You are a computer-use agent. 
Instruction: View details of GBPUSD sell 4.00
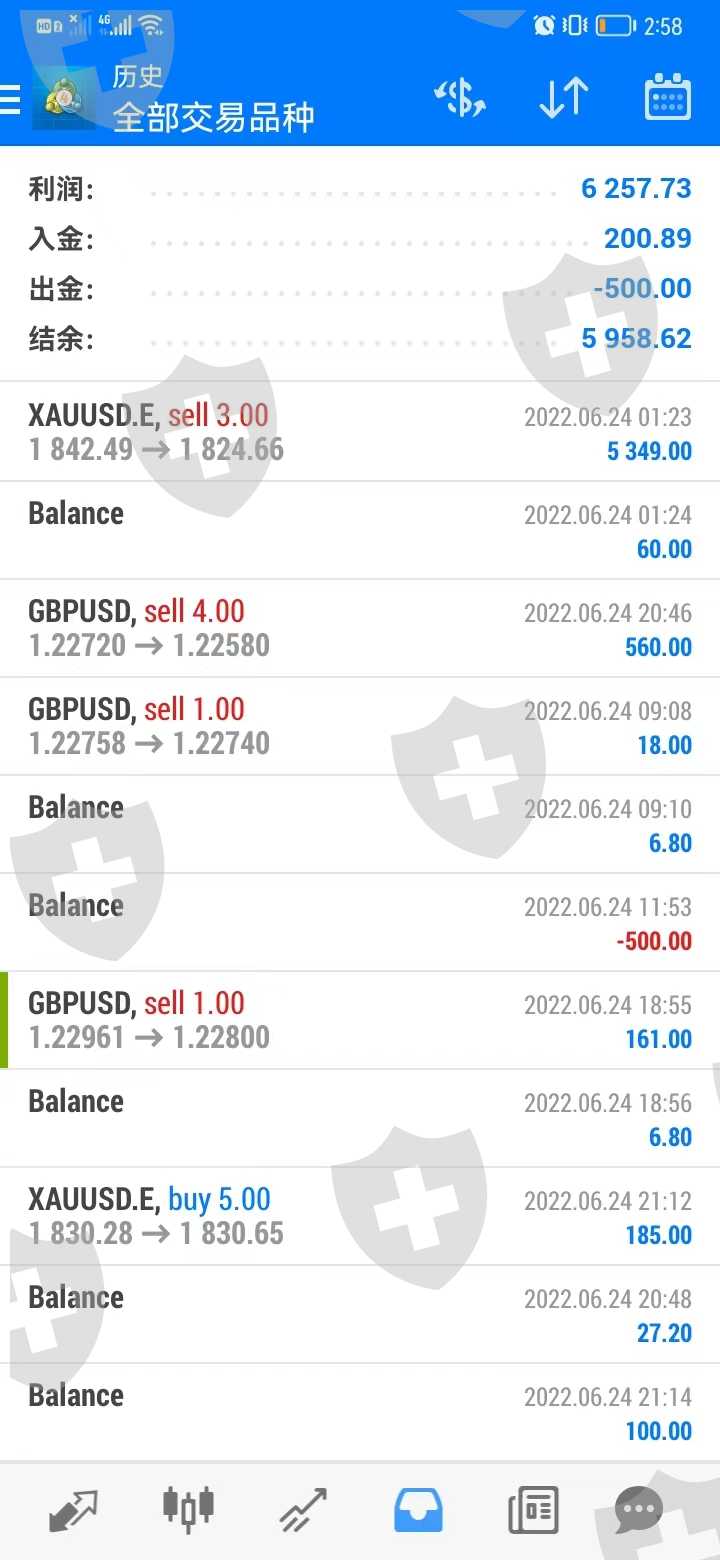[360, 629]
